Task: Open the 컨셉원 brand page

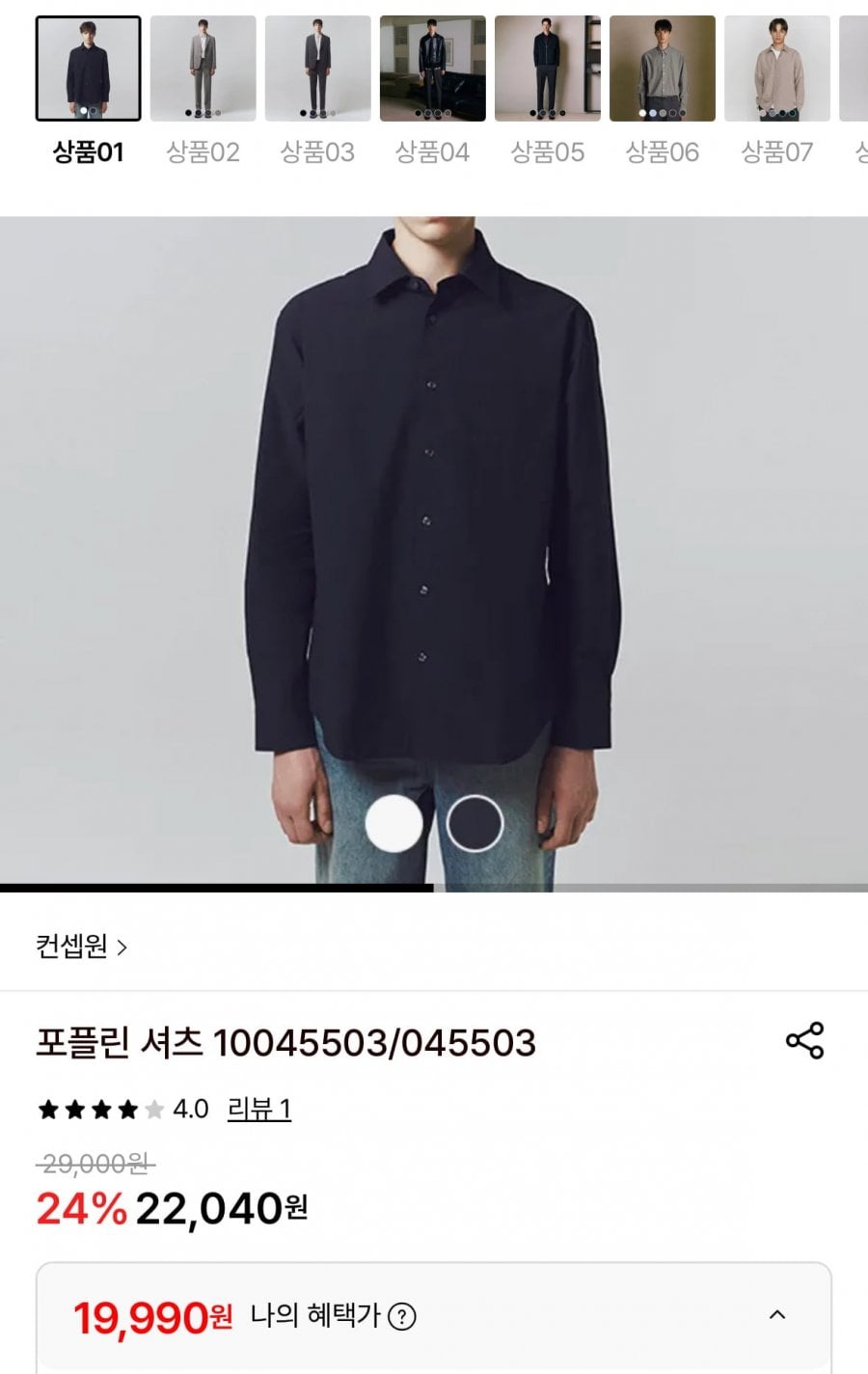Action: pos(81,947)
